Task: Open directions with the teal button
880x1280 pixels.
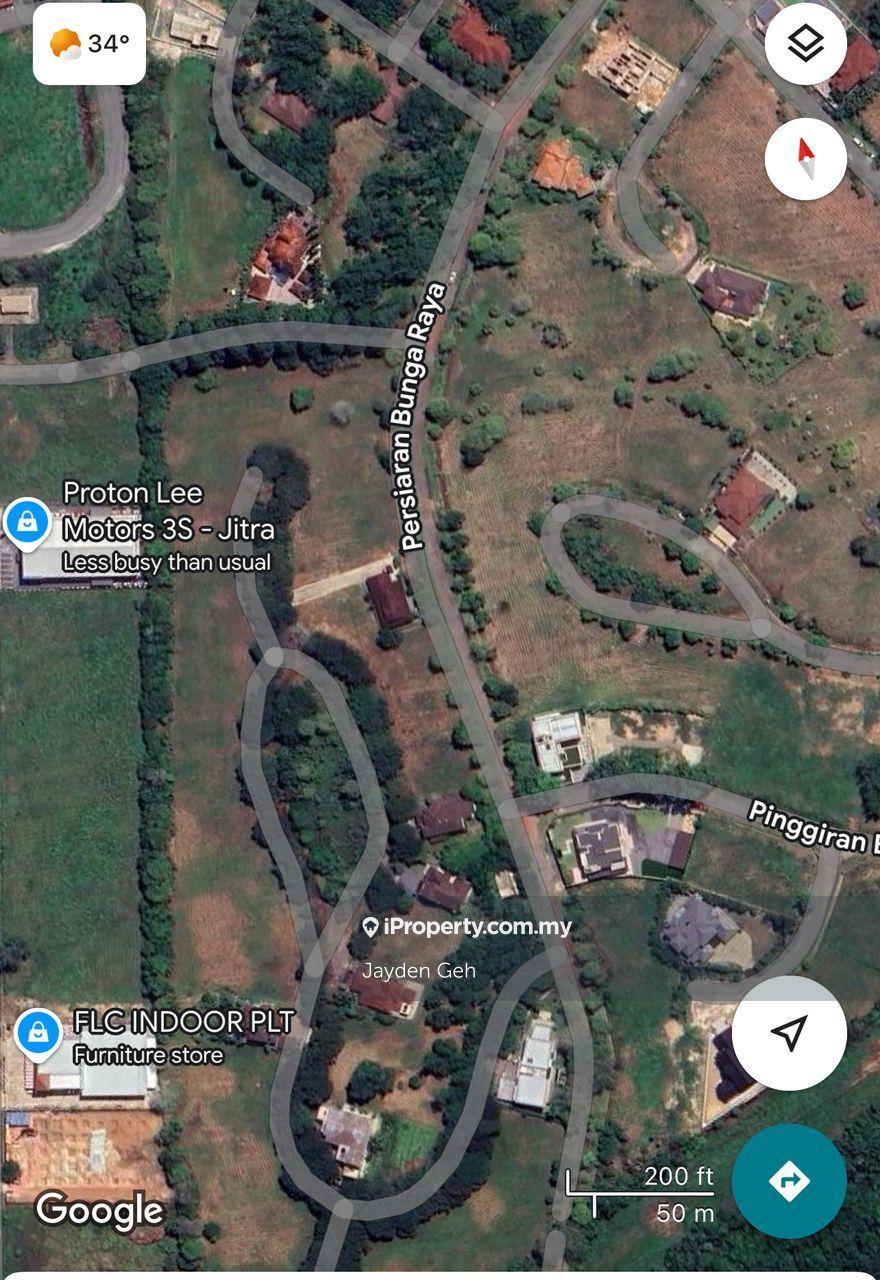Action: coord(789,1181)
